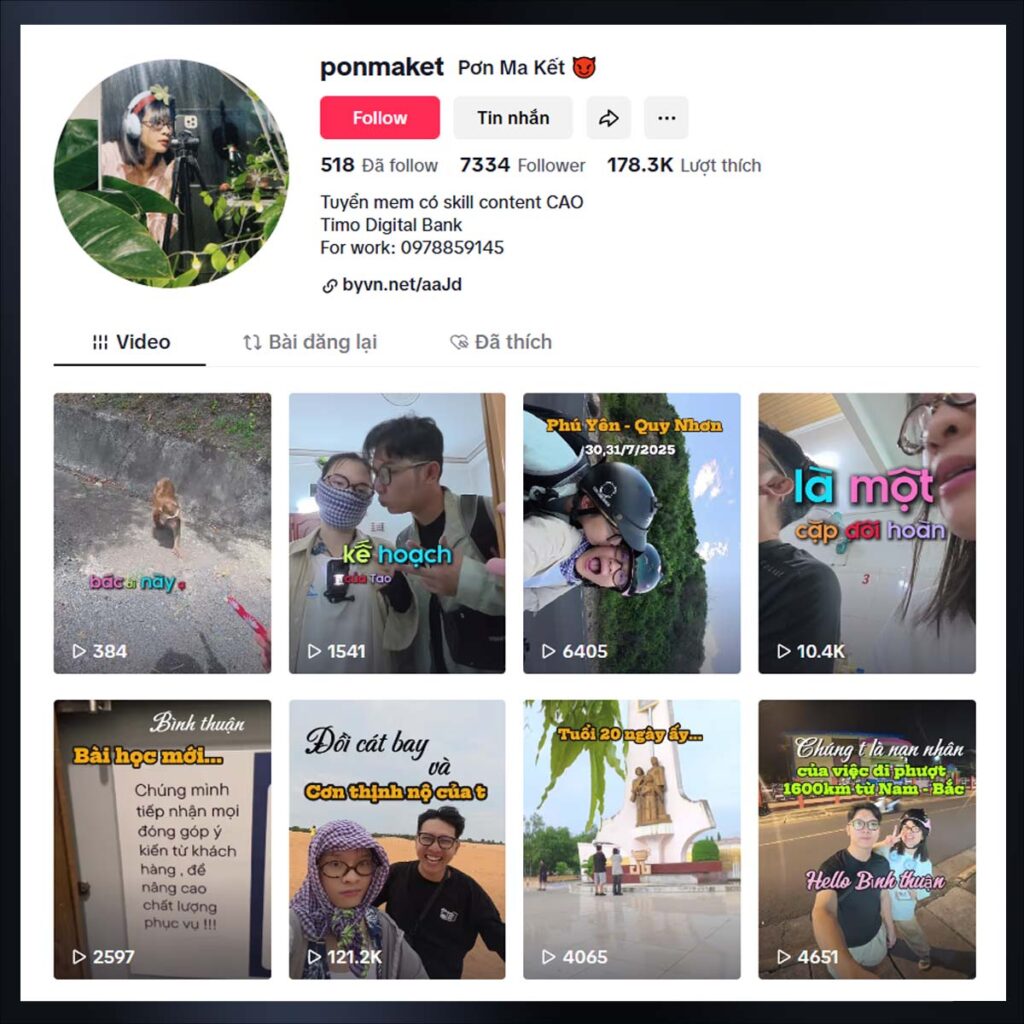1024x1024 pixels.
Task: Follow the ponmaket account
Action: 379,118
